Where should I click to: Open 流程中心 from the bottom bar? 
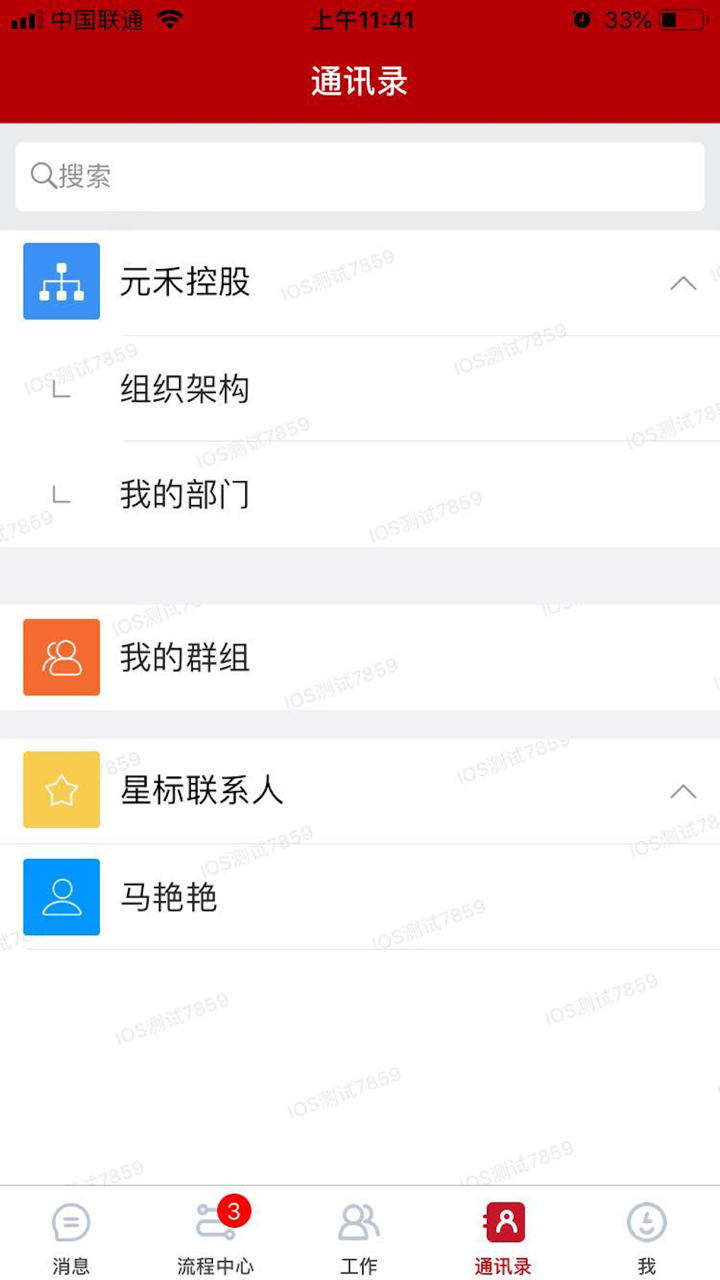coord(215,1222)
